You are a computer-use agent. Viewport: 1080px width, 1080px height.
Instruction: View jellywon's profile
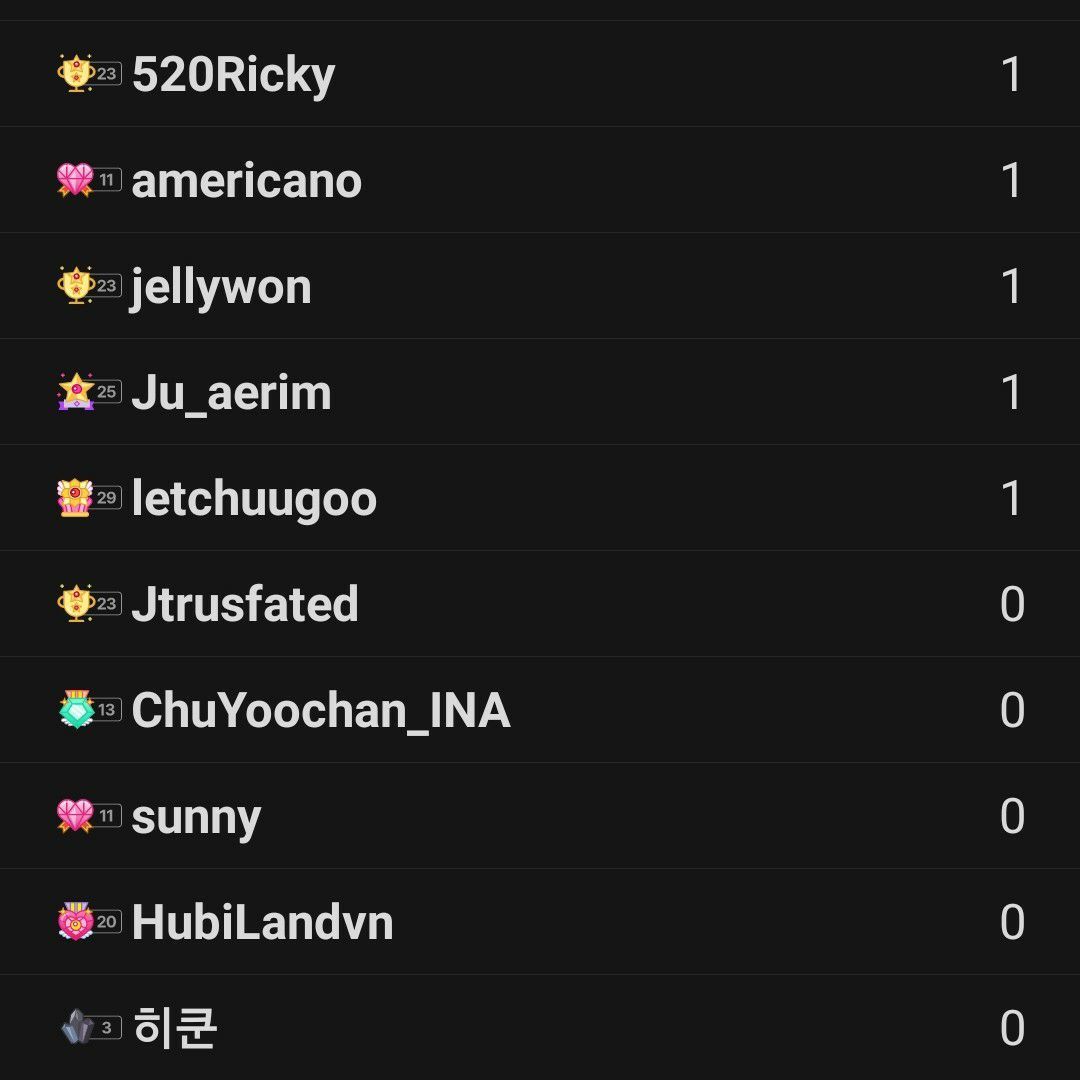point(221,287)
